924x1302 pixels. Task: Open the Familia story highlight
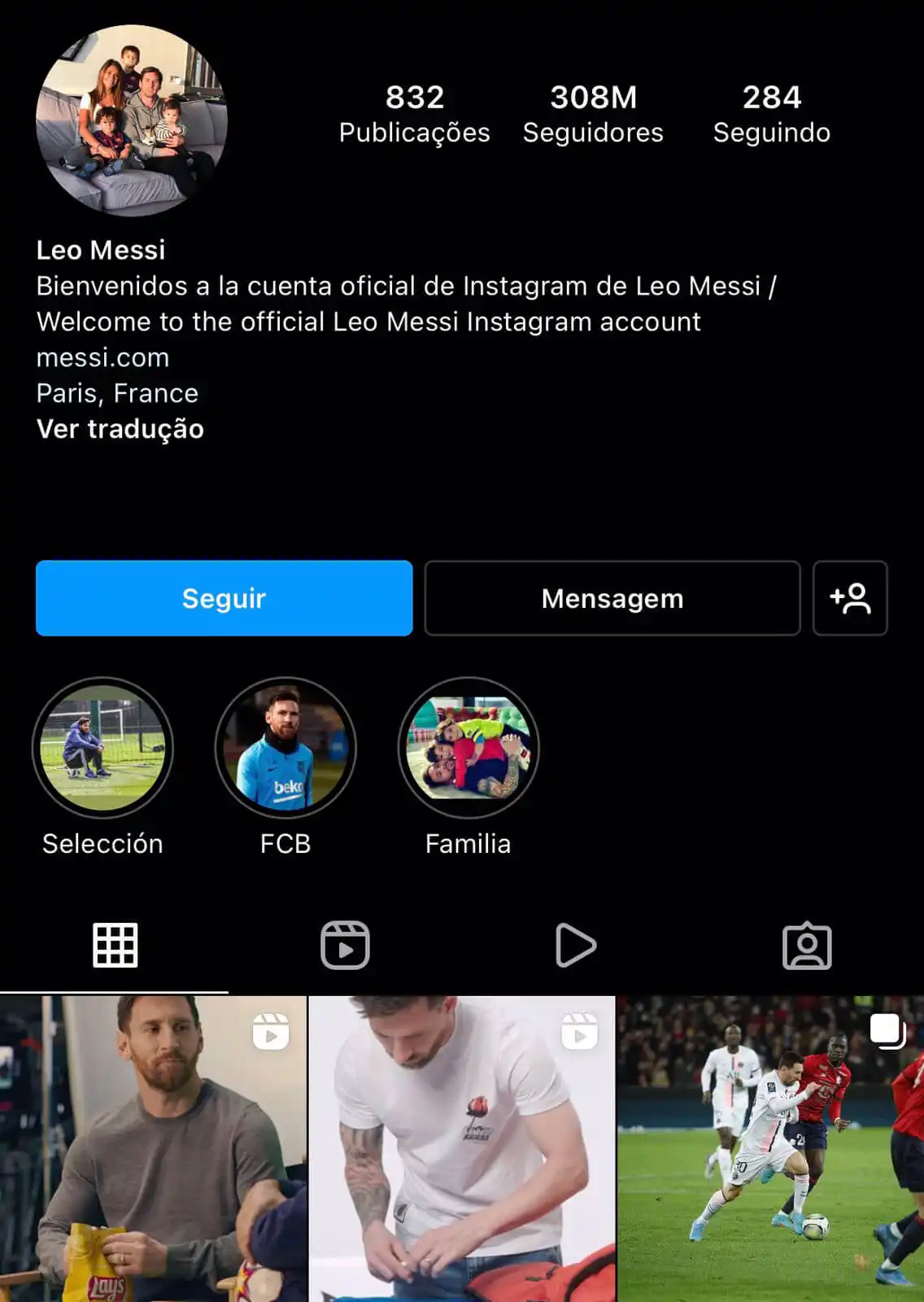pyautogui.click(x=469, y=748)
